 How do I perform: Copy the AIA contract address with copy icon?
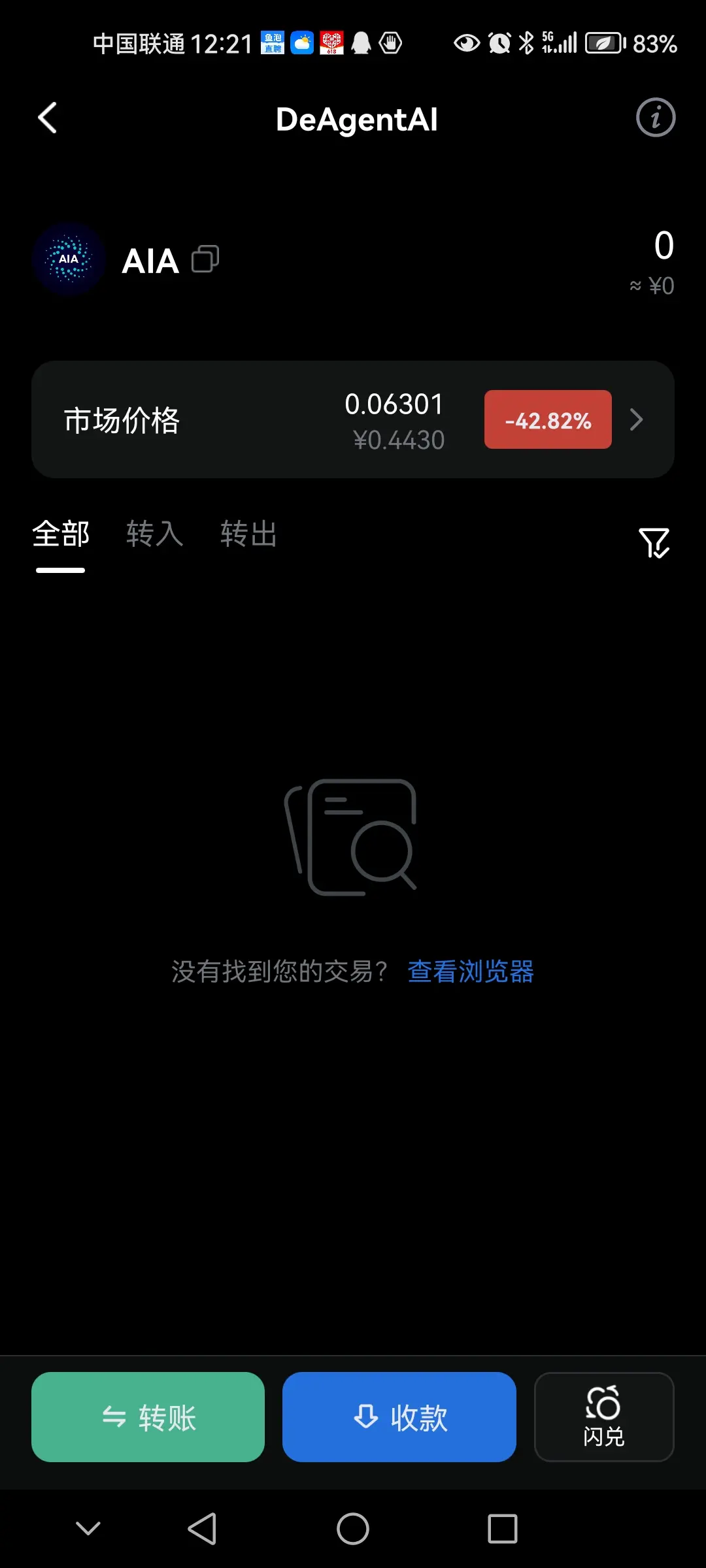(x=205, y=259)
